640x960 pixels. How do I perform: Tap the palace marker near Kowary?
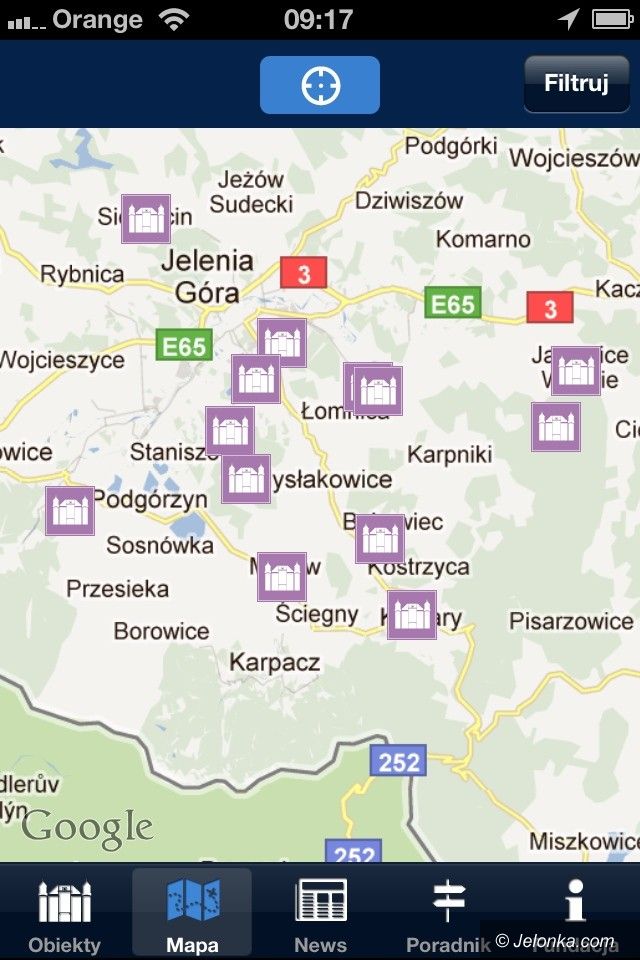click(x=412, y=615)
